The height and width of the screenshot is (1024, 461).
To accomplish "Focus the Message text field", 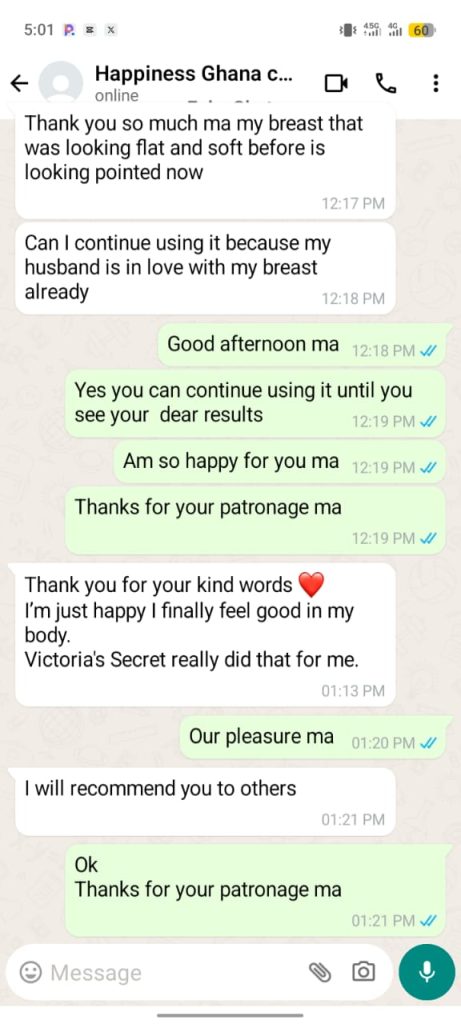I will (x=170, y=972).
